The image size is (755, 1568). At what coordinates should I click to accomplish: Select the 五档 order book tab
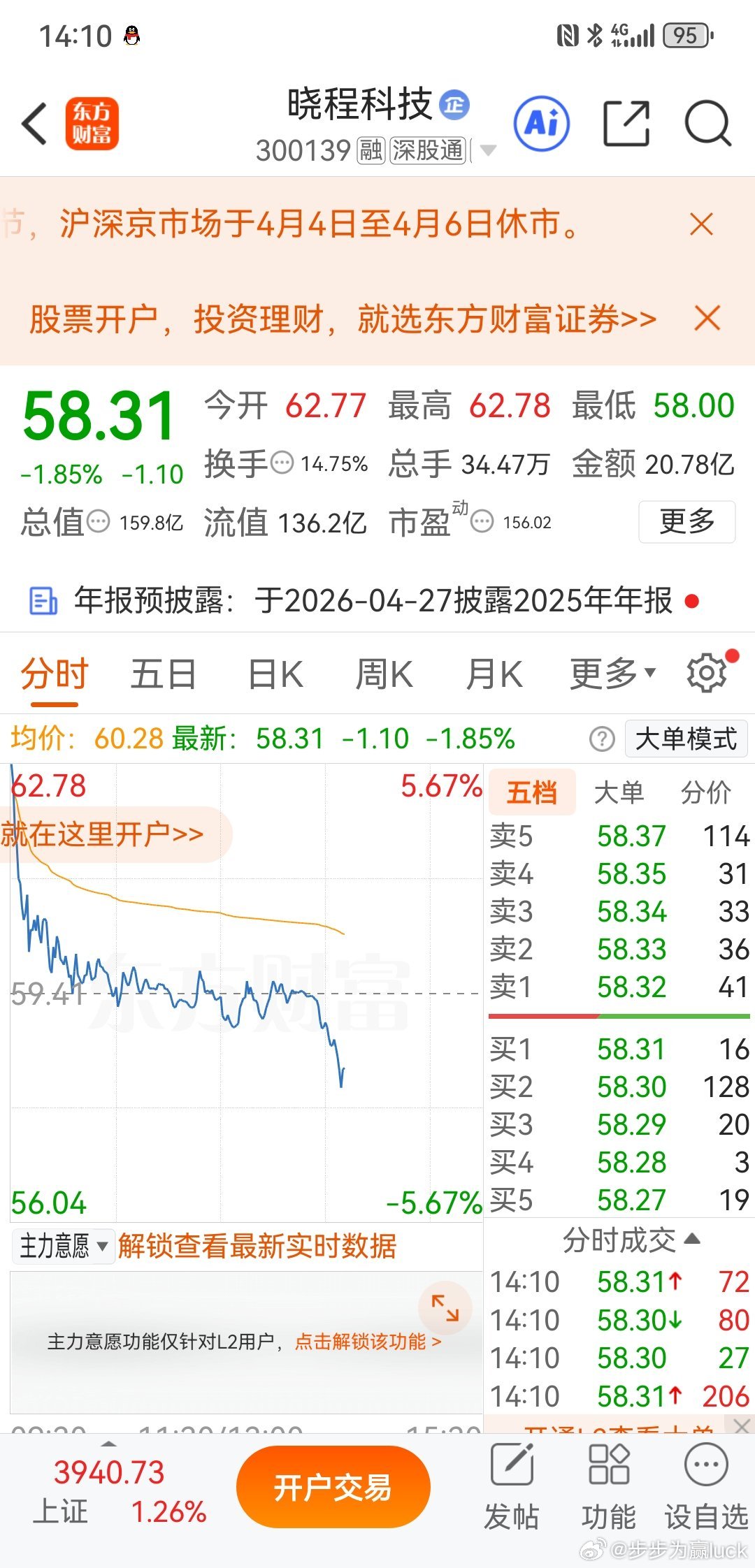[531, 791]
